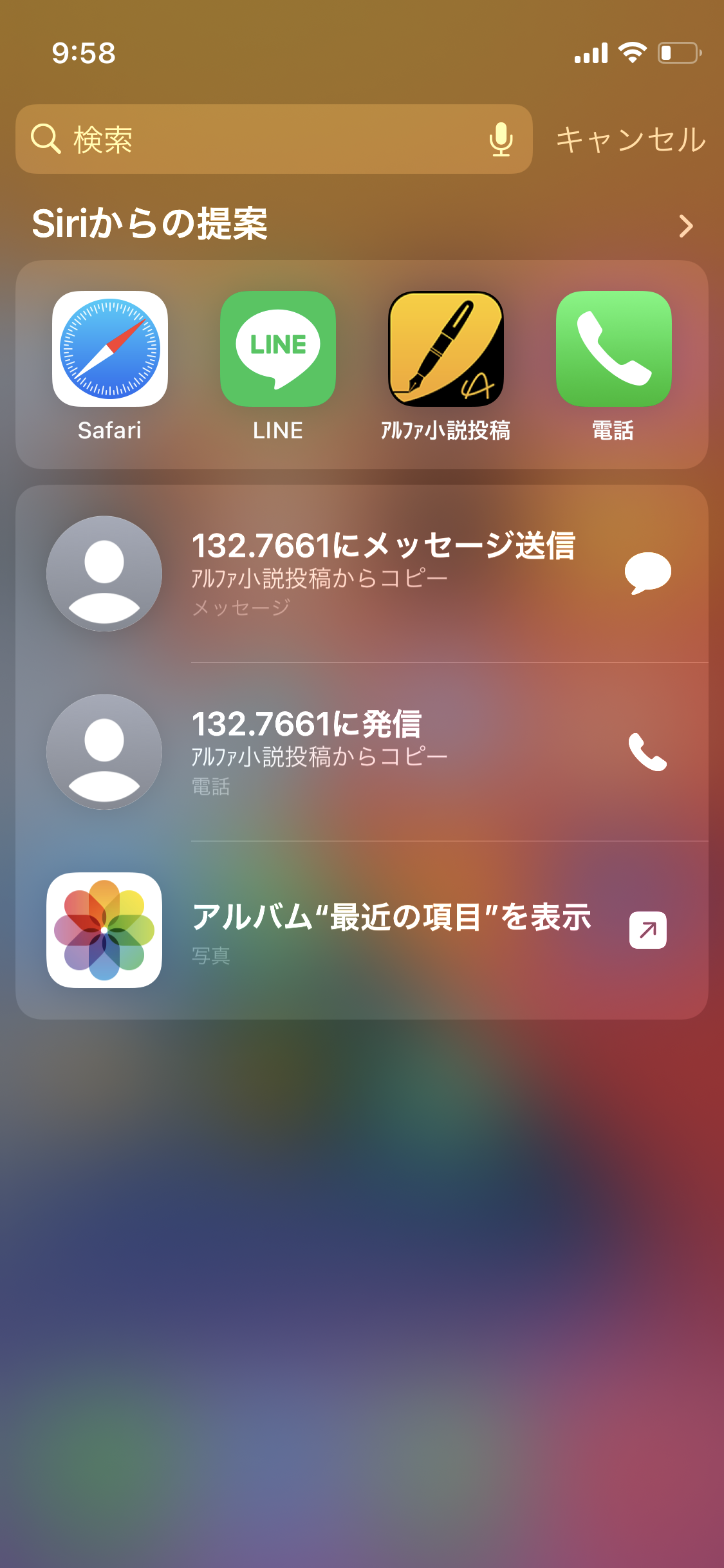Launch the LINE app

click(x=278, y=349)
